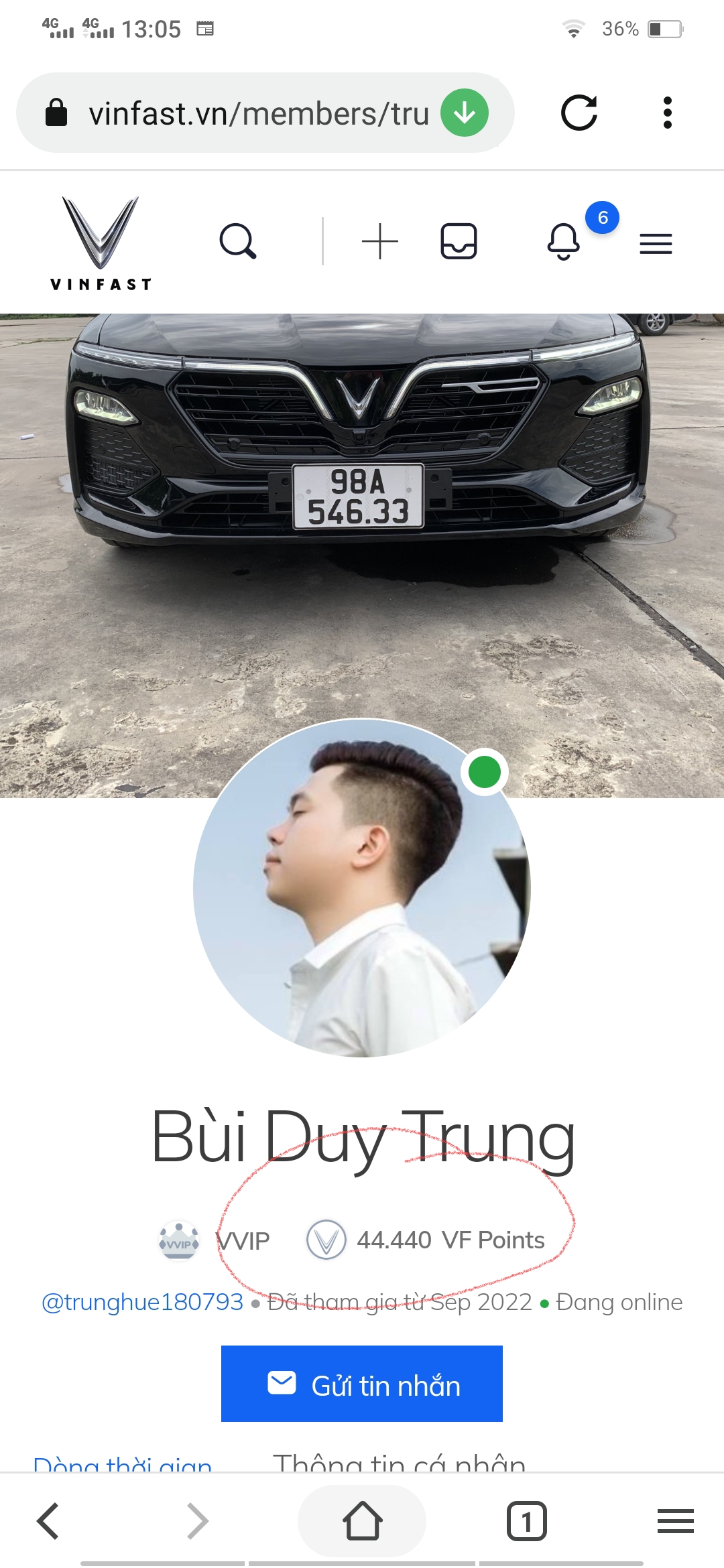Reload the current page

click(579, 113)
